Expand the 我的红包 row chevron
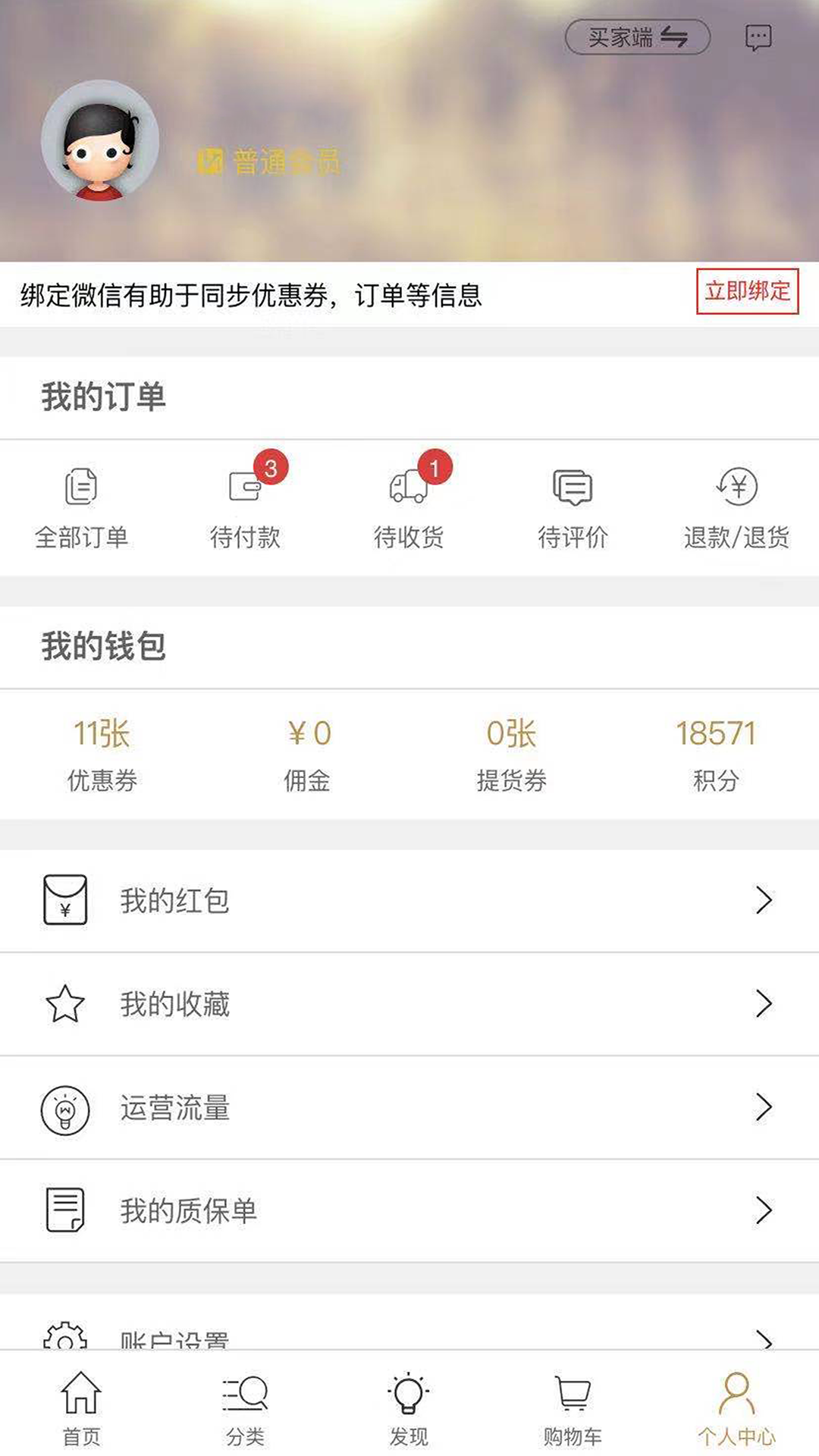819x1456 pixels. (764, 899)
